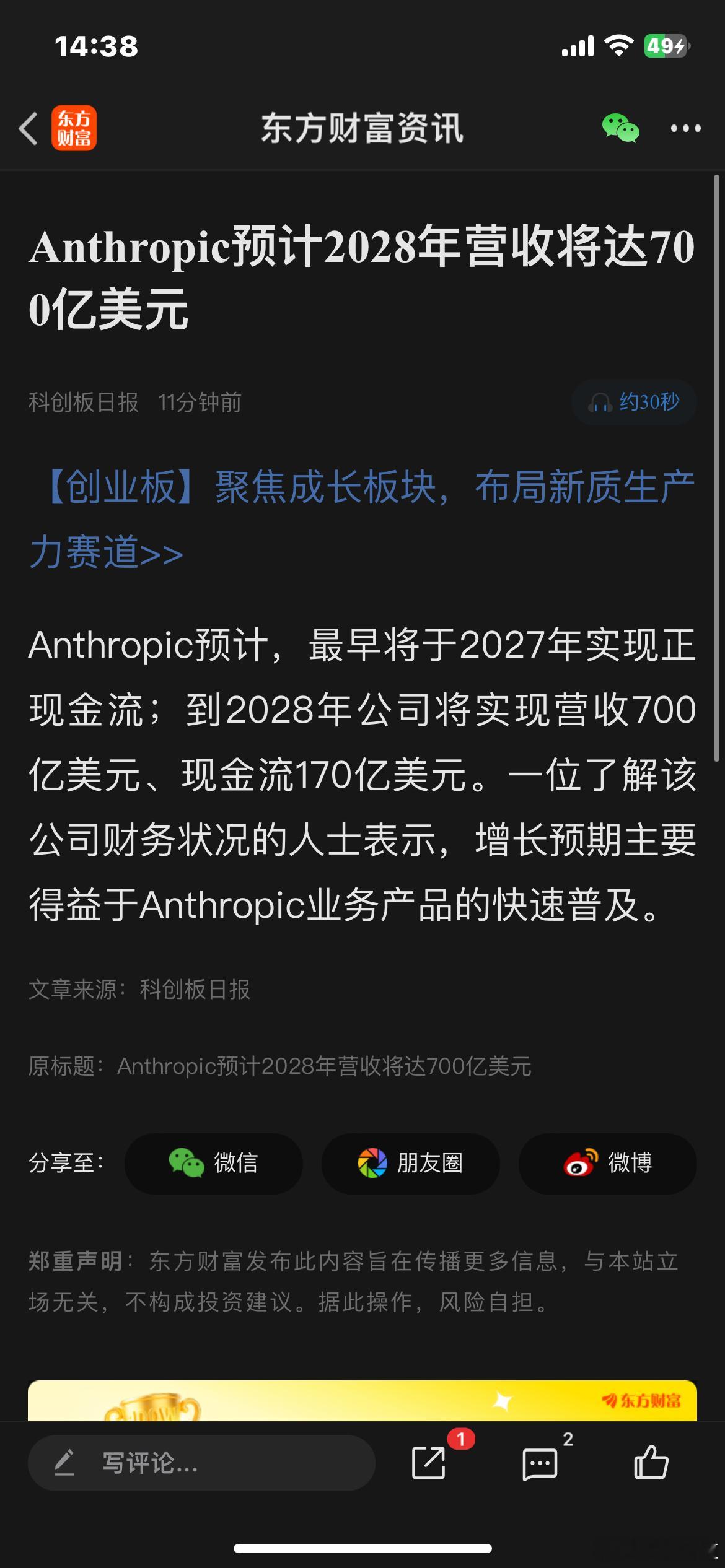Share the article to 朋友圈

[410, 1164]
